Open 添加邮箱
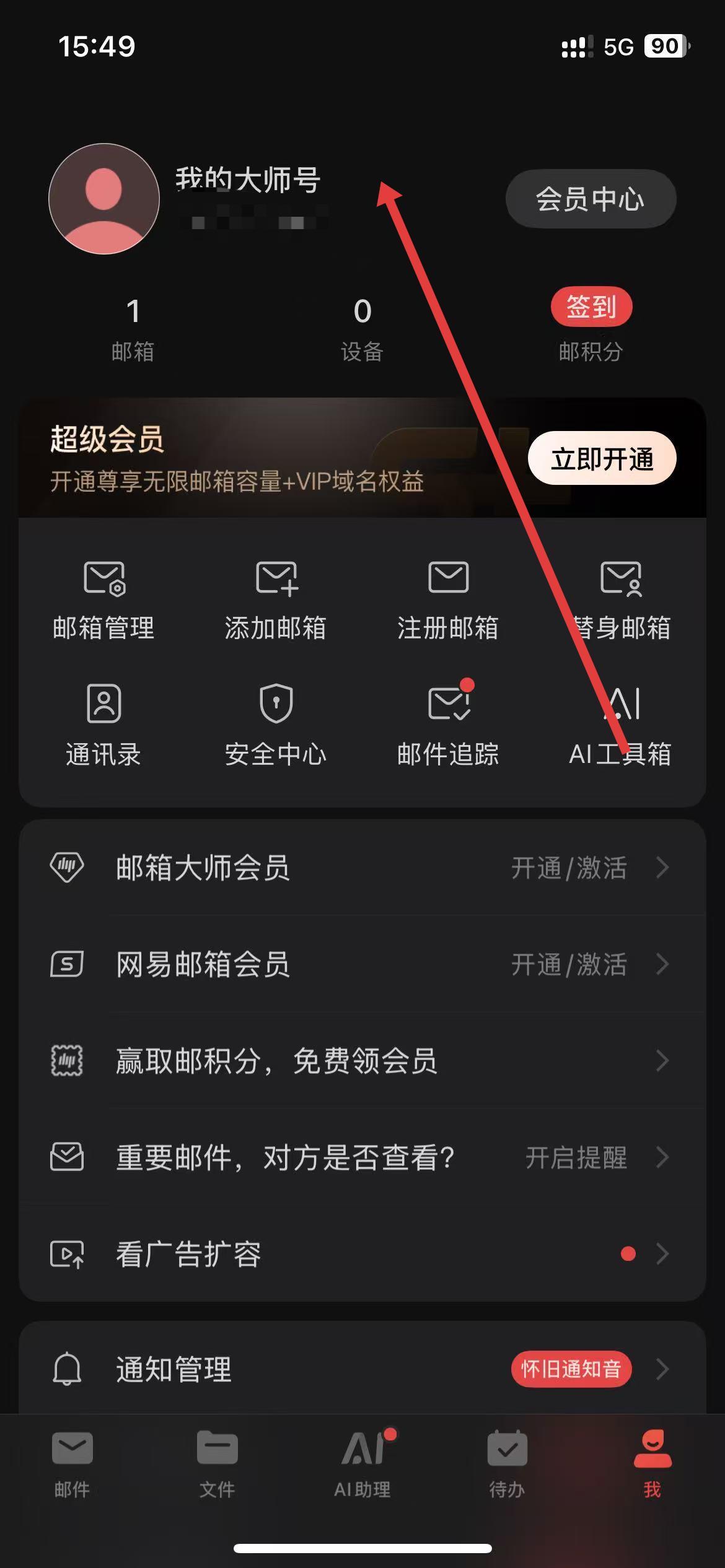The height and width of the screenshot is (1568, 725). [276, 599]
